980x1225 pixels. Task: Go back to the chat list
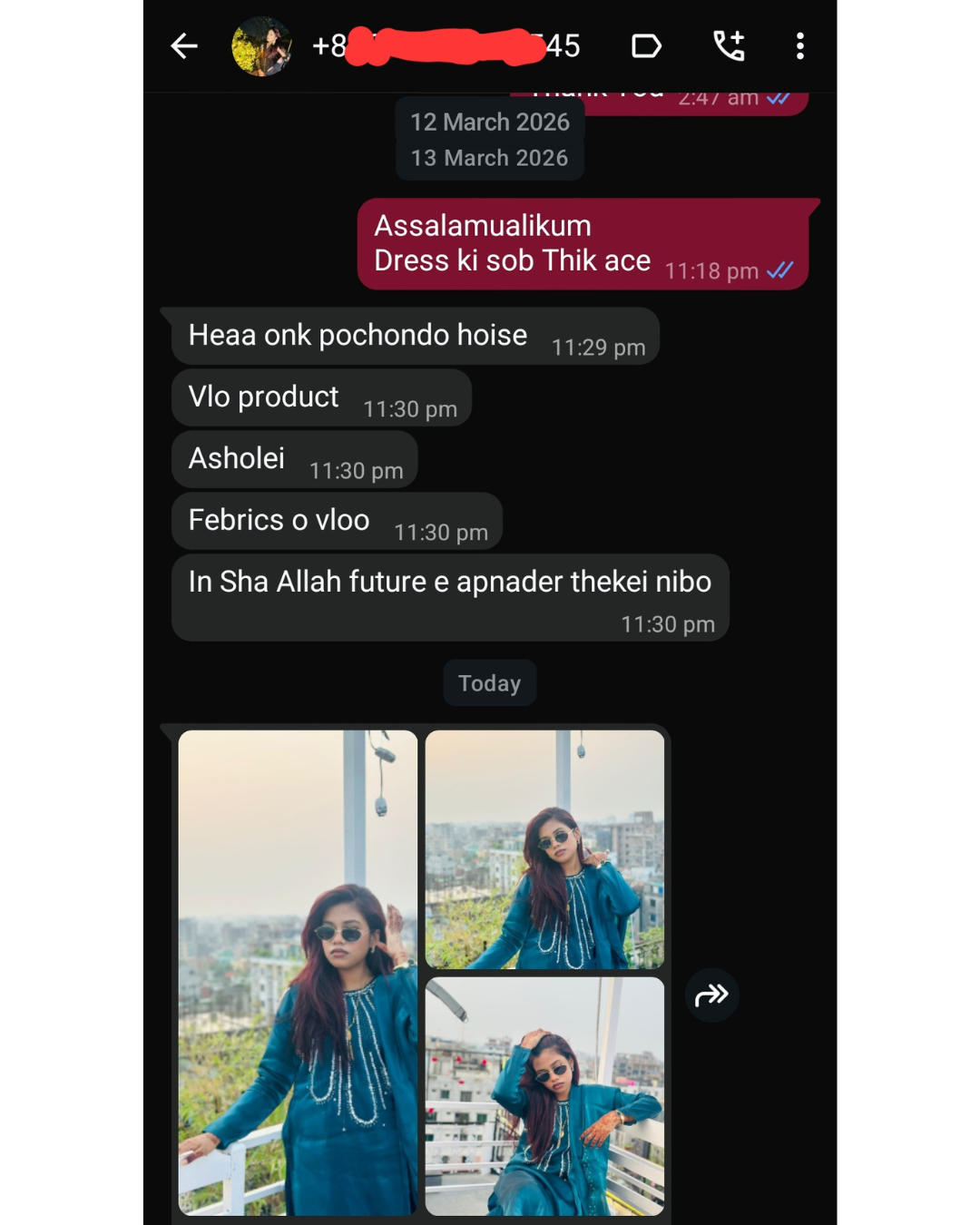pos(184,46)
